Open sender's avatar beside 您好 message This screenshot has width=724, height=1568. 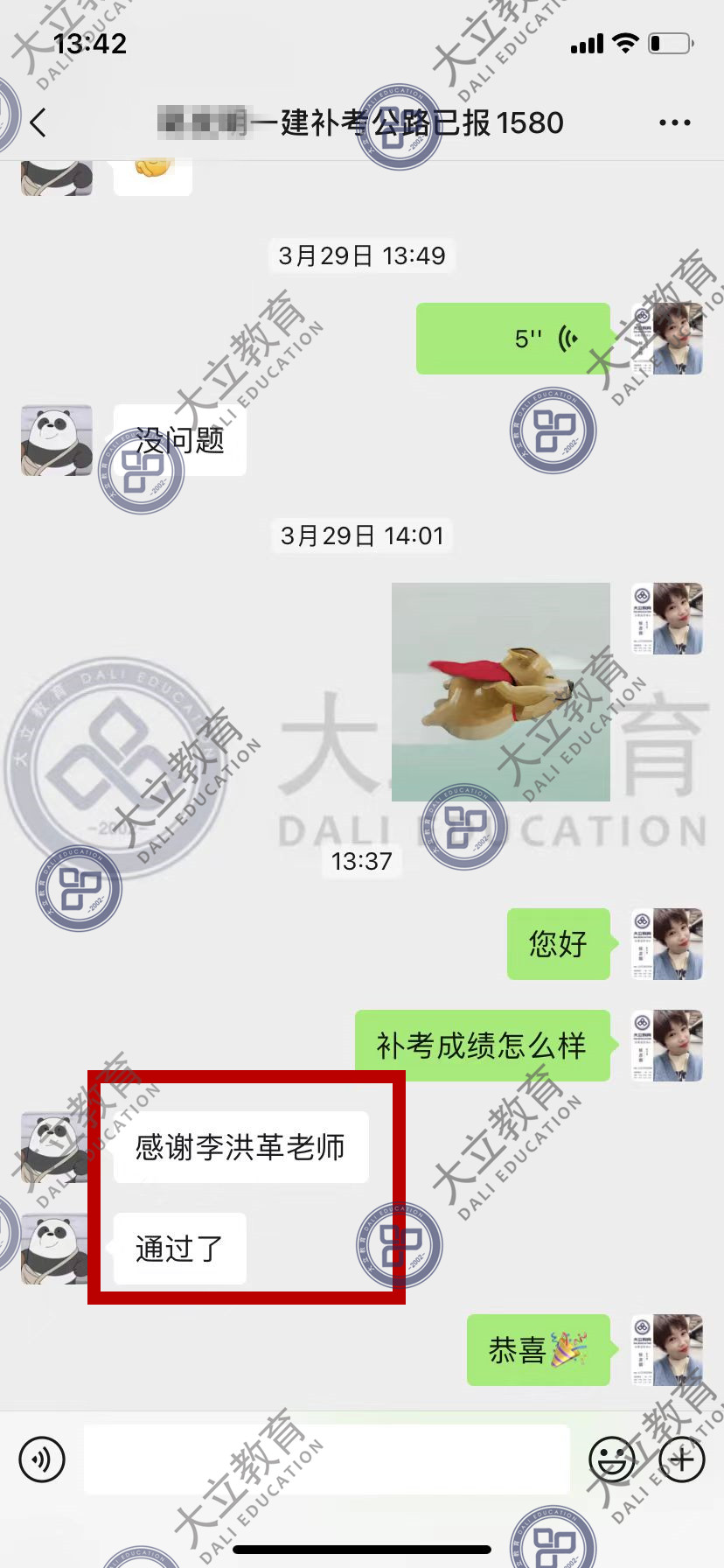(667, 943)
